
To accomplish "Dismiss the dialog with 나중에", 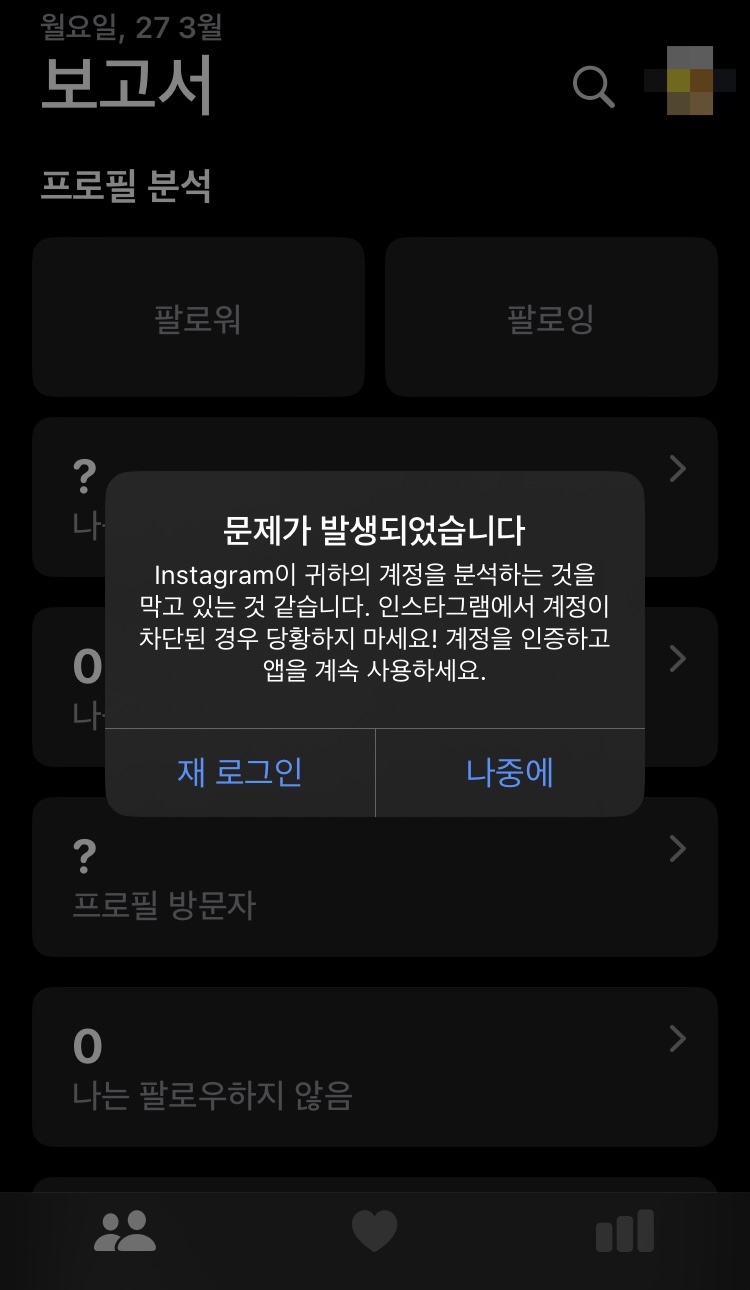I will point(510,772).
